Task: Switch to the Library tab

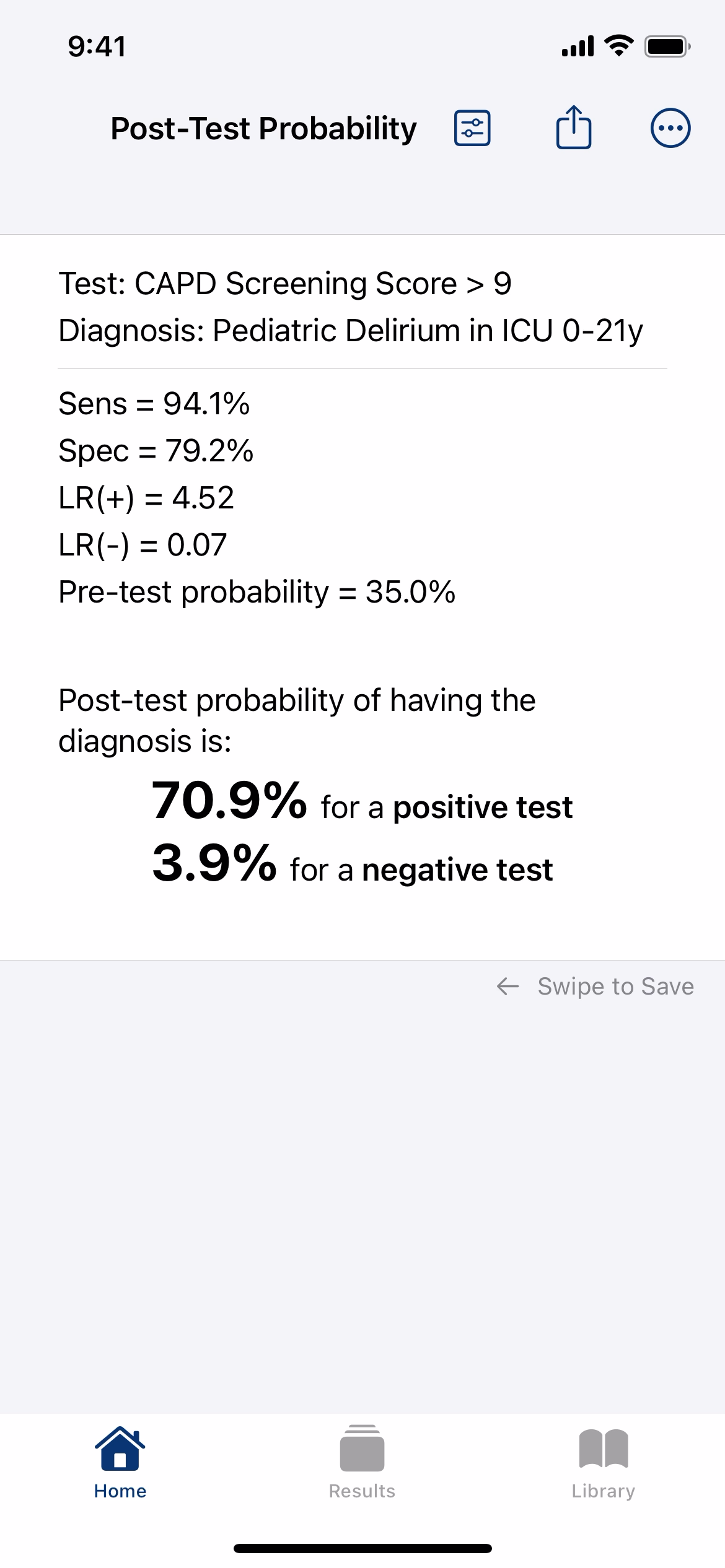Action: [x=604, y=1463]
